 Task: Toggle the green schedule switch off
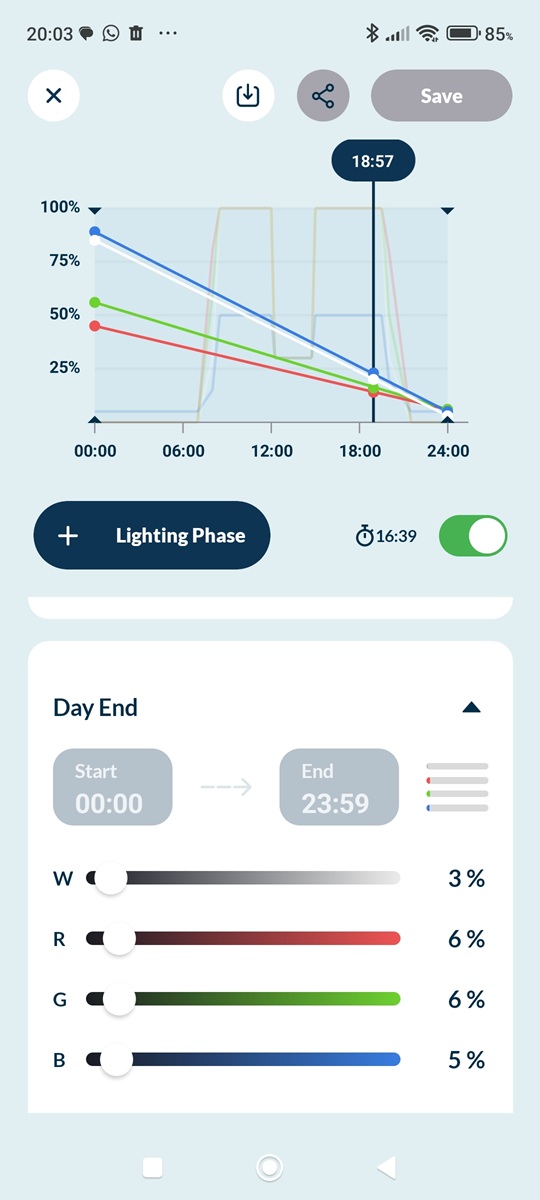pyautogui.click(x=473, y=536)
